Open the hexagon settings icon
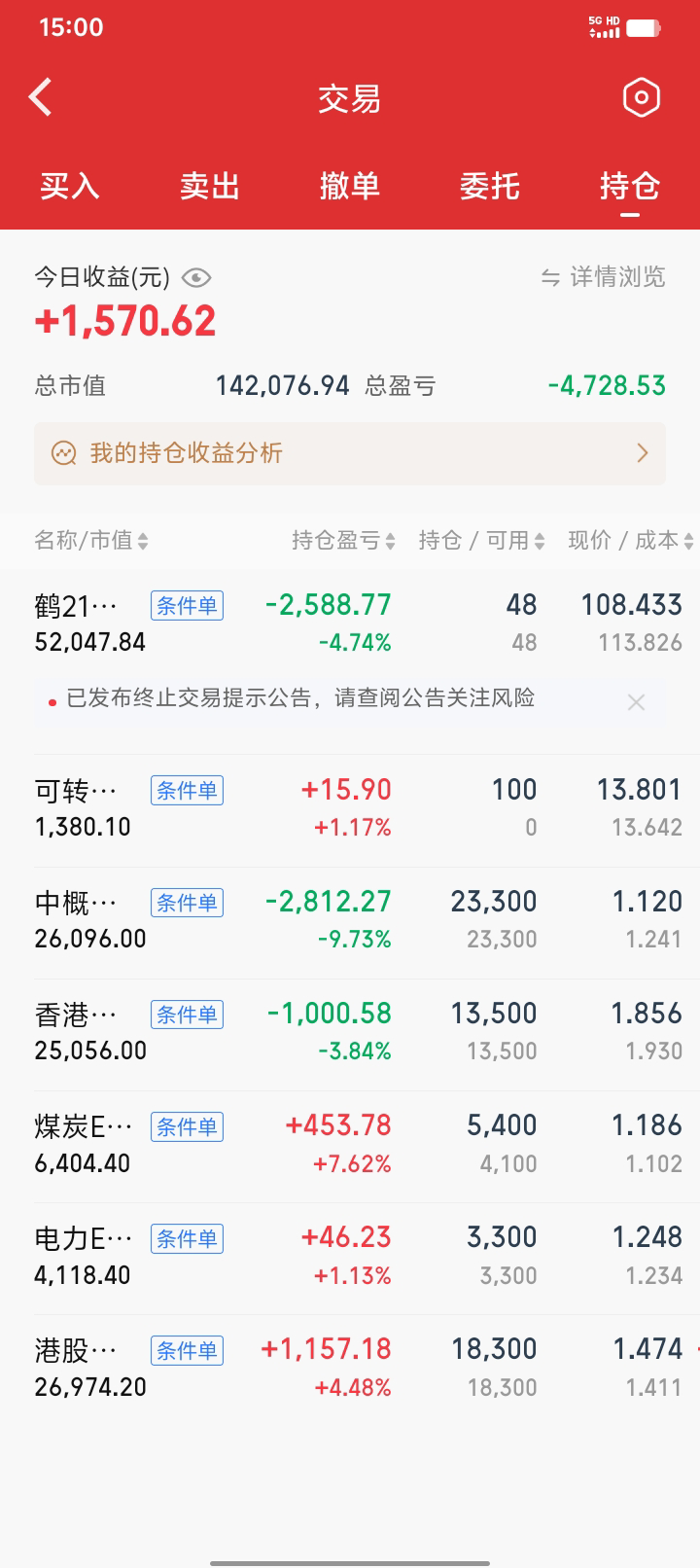This screenshot has width=700, height=1568. [641, 97]
